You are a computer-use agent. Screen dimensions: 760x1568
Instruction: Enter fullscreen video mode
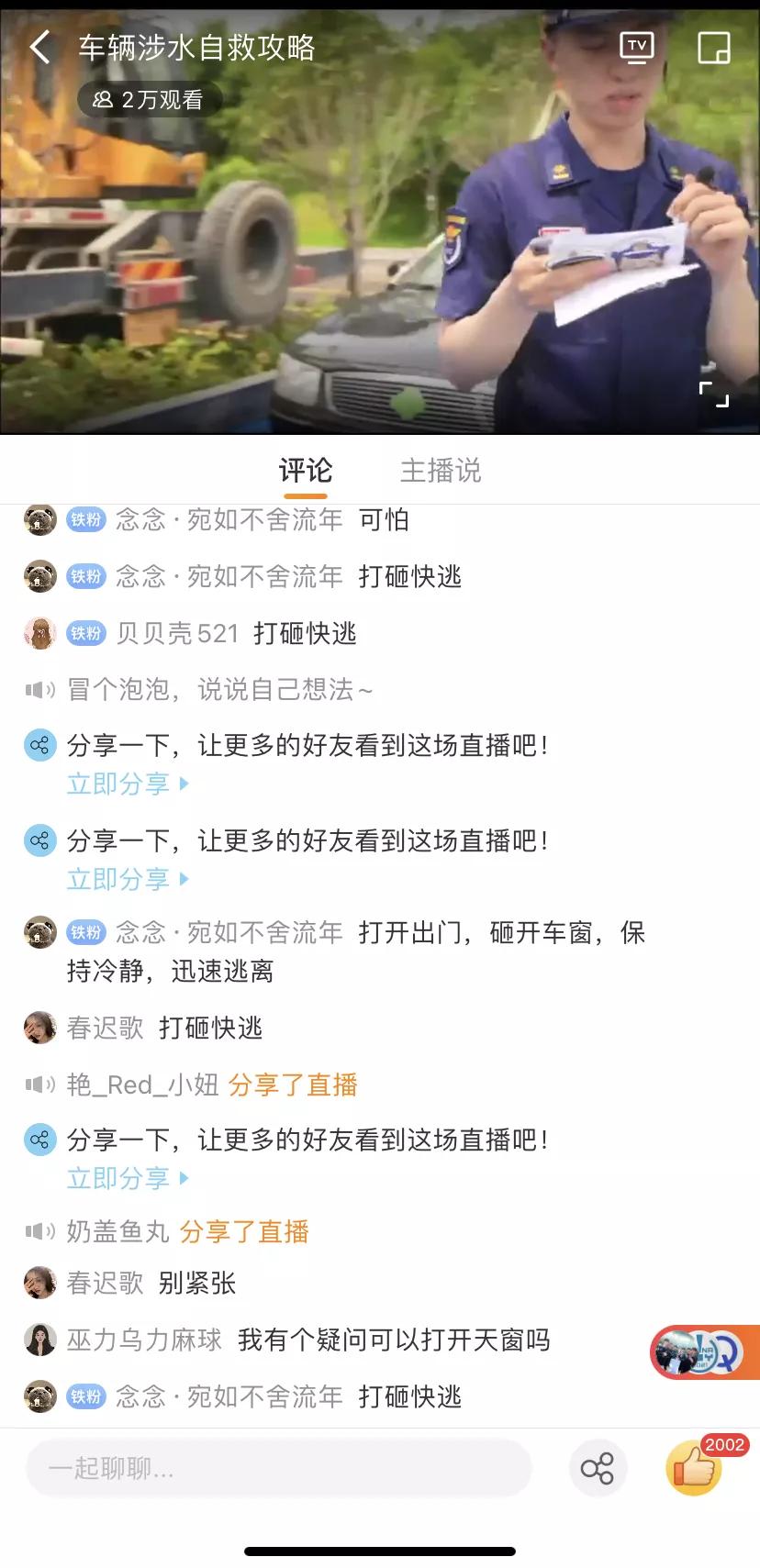pyautogui.click(x=715, y=396)
